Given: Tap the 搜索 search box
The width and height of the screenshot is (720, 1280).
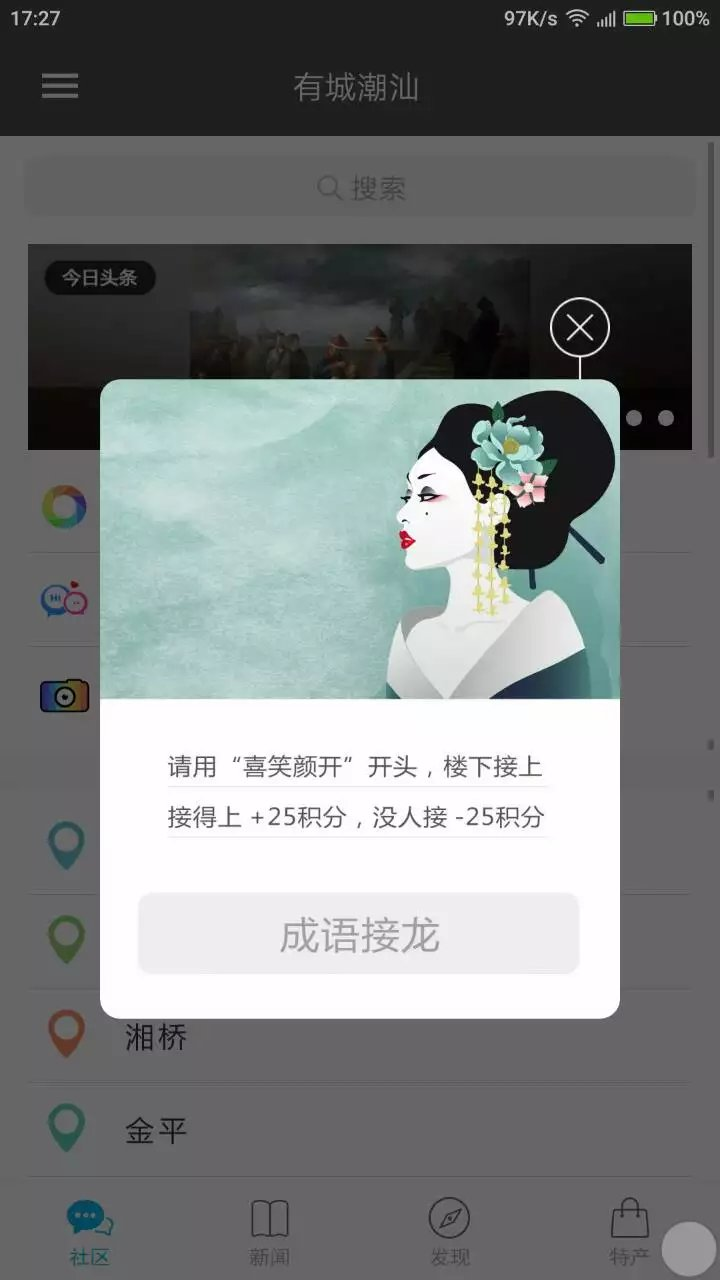Looking at the screenshot, I should [360, 188].
